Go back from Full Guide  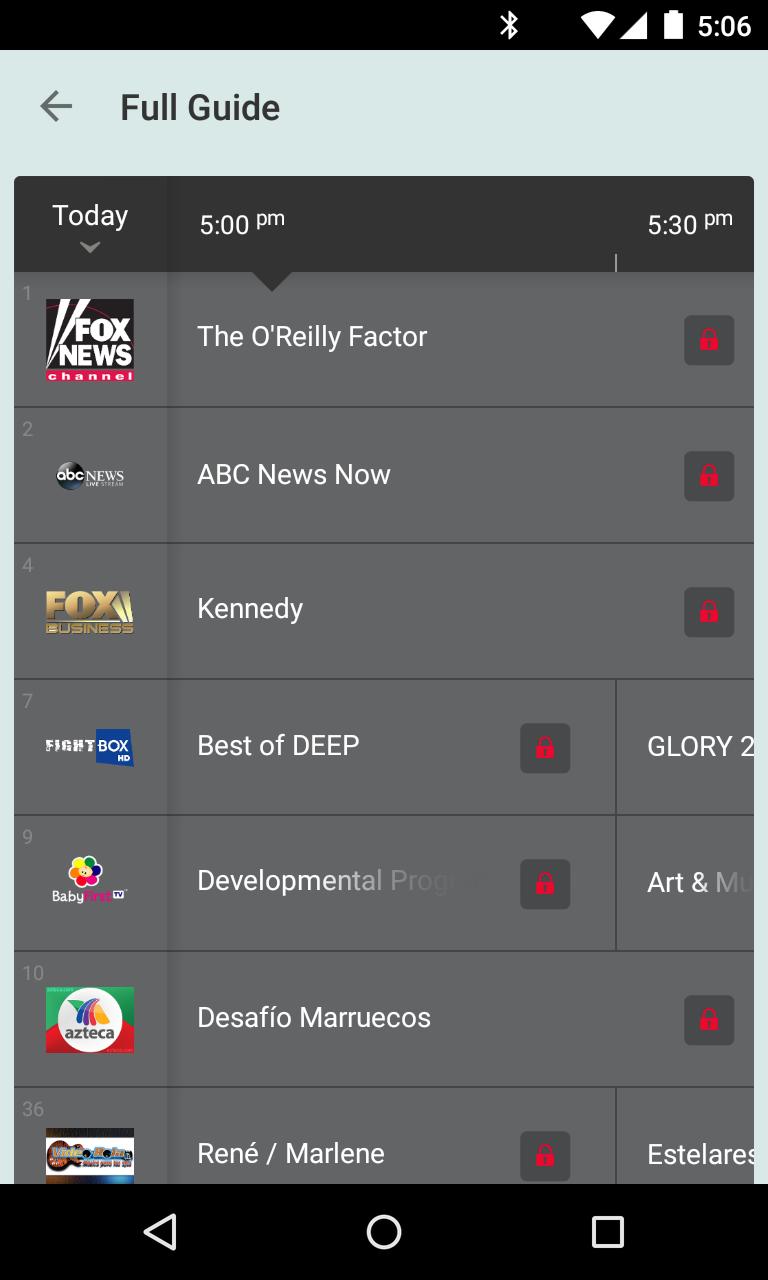click(x=56, y=107)
